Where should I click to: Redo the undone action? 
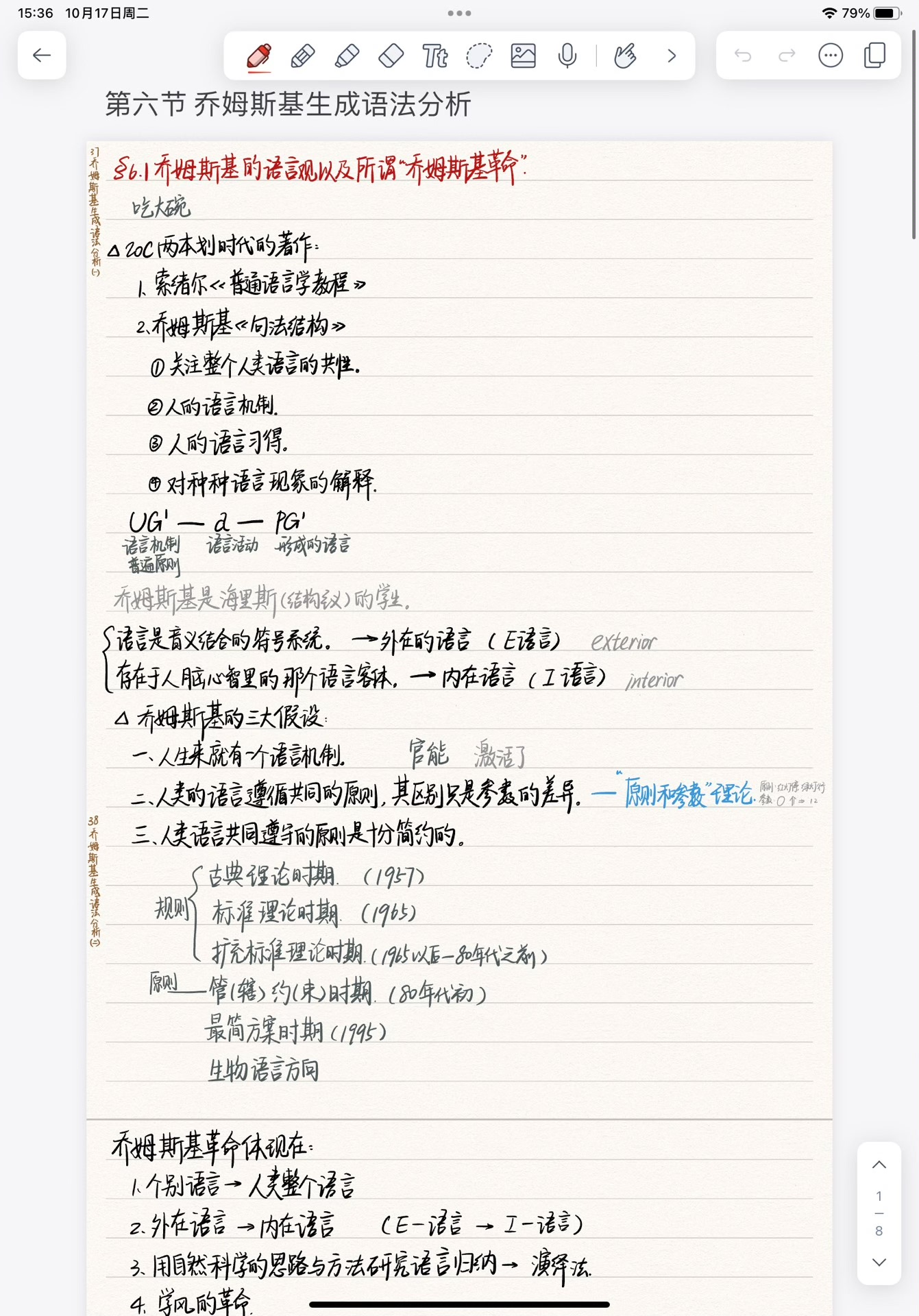787,56
